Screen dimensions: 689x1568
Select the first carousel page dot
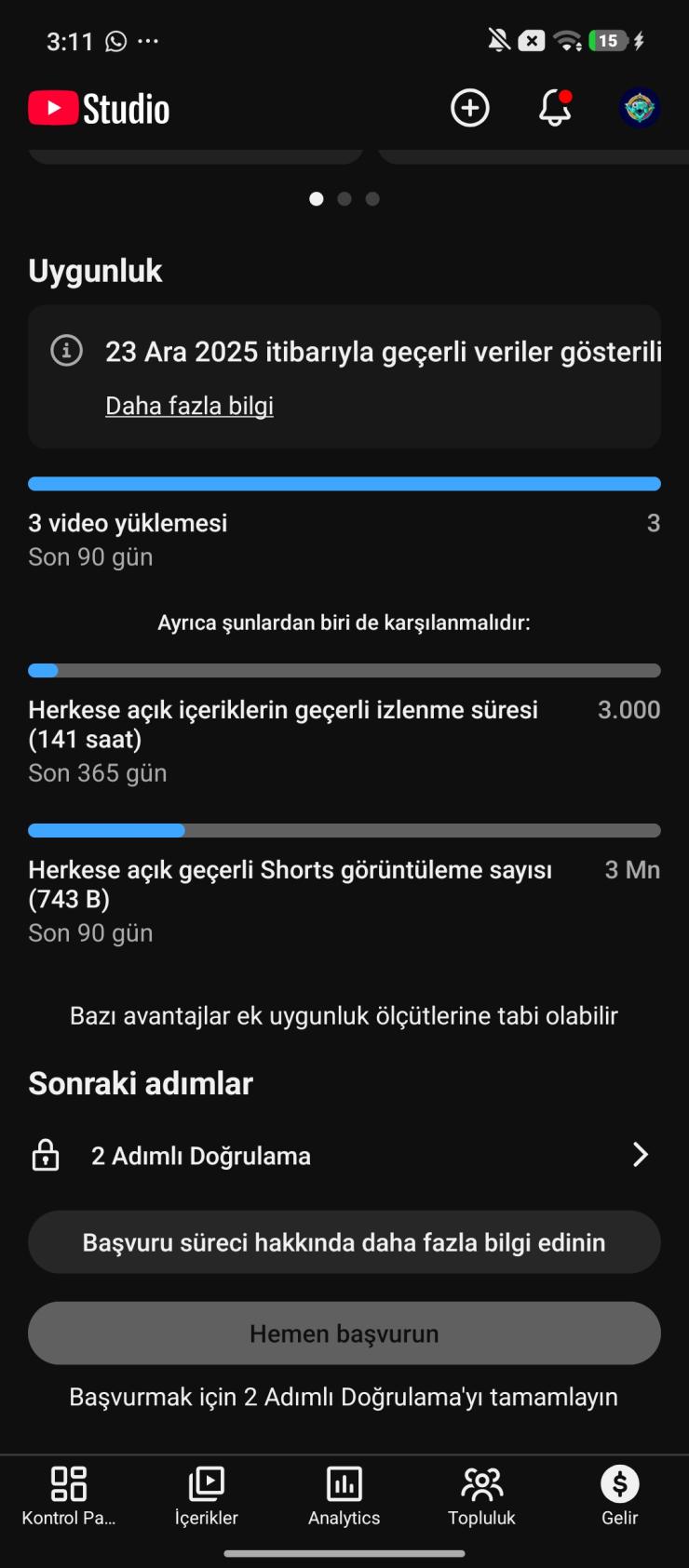[x=317, y=198]
